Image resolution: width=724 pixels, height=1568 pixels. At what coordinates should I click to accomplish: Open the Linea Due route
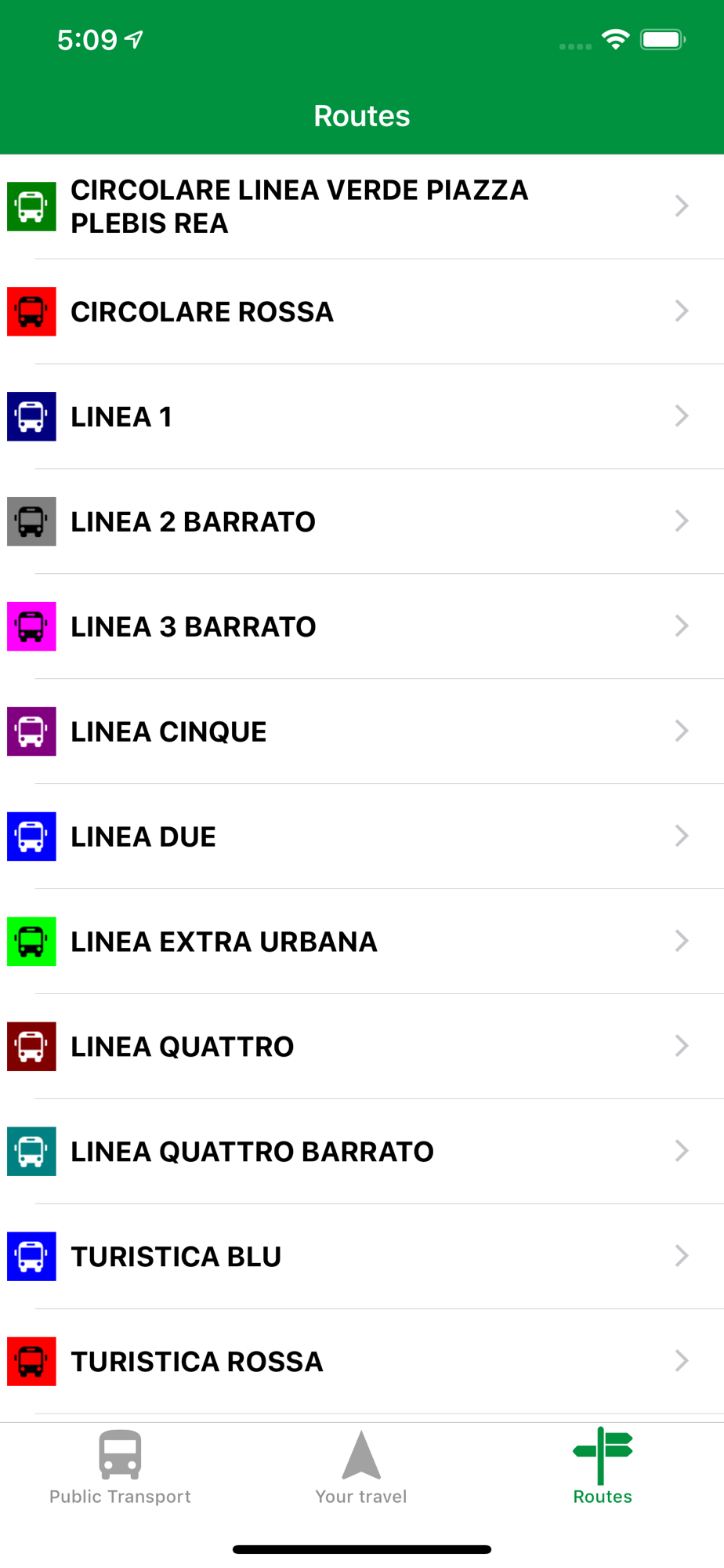click(362, 837)
